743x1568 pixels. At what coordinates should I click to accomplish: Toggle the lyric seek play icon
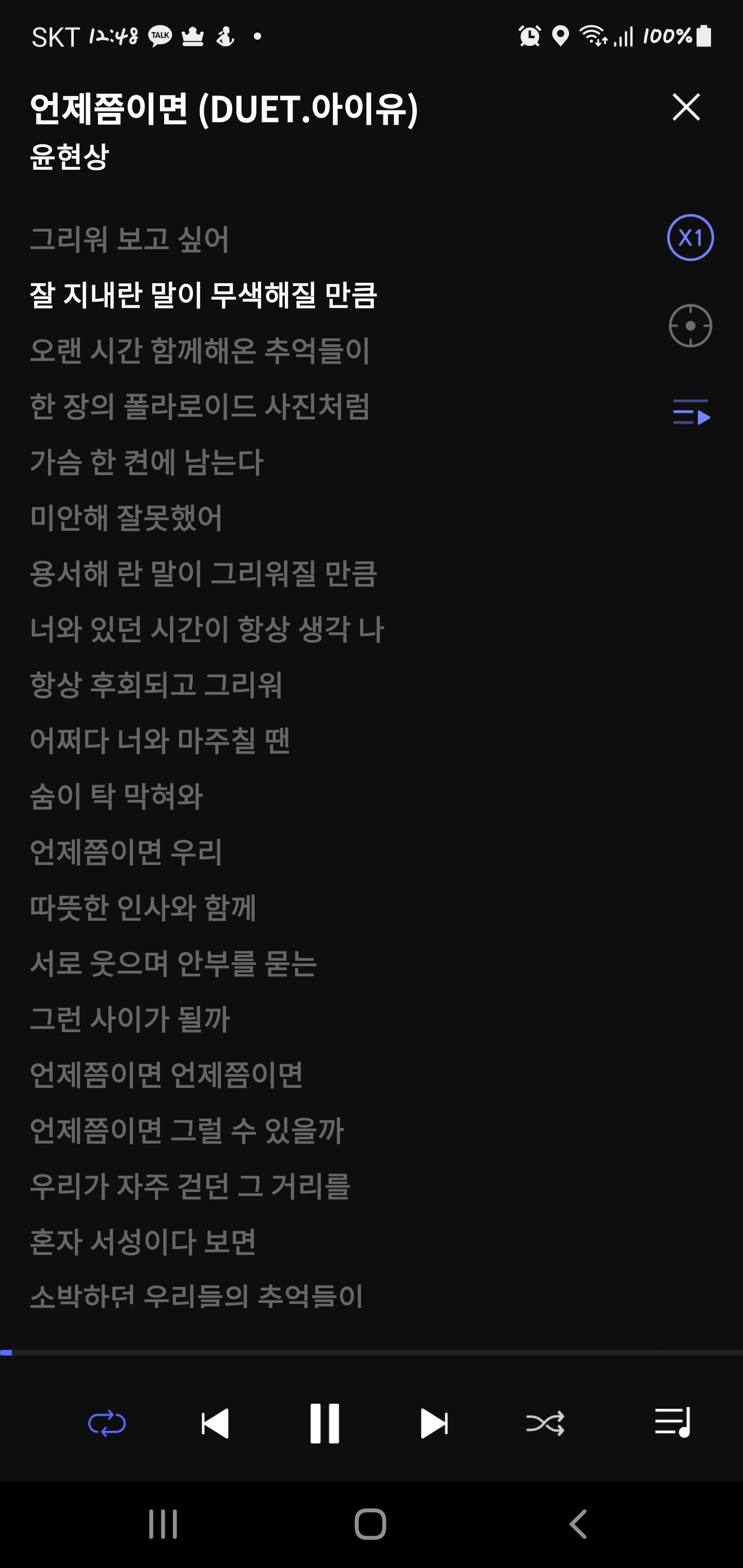pos(691,412)
